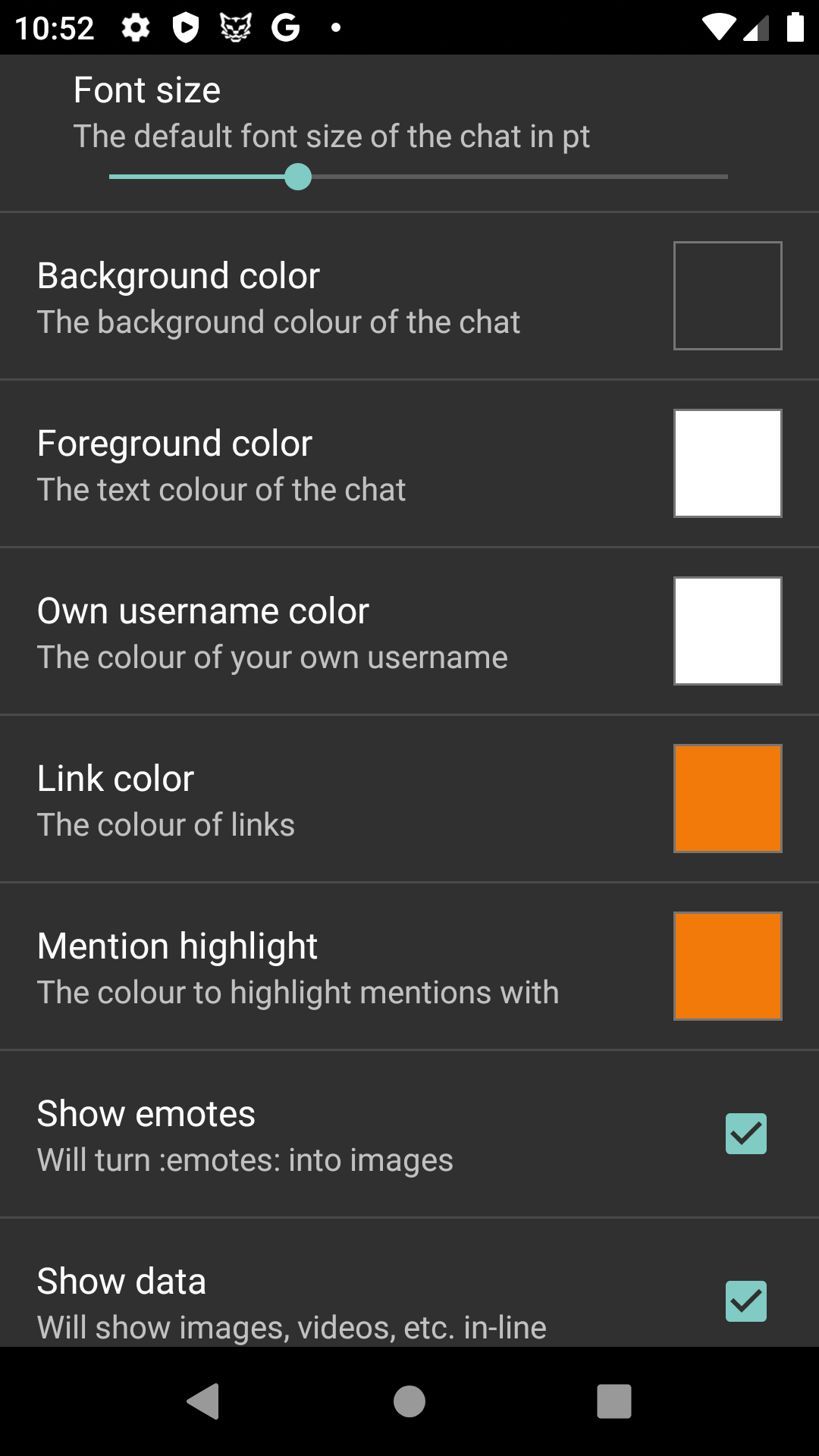This screenshot has width=819, height=1456.
Task: Go back using the system back button
Action: pyautogui.click(x=203, y=1401)
